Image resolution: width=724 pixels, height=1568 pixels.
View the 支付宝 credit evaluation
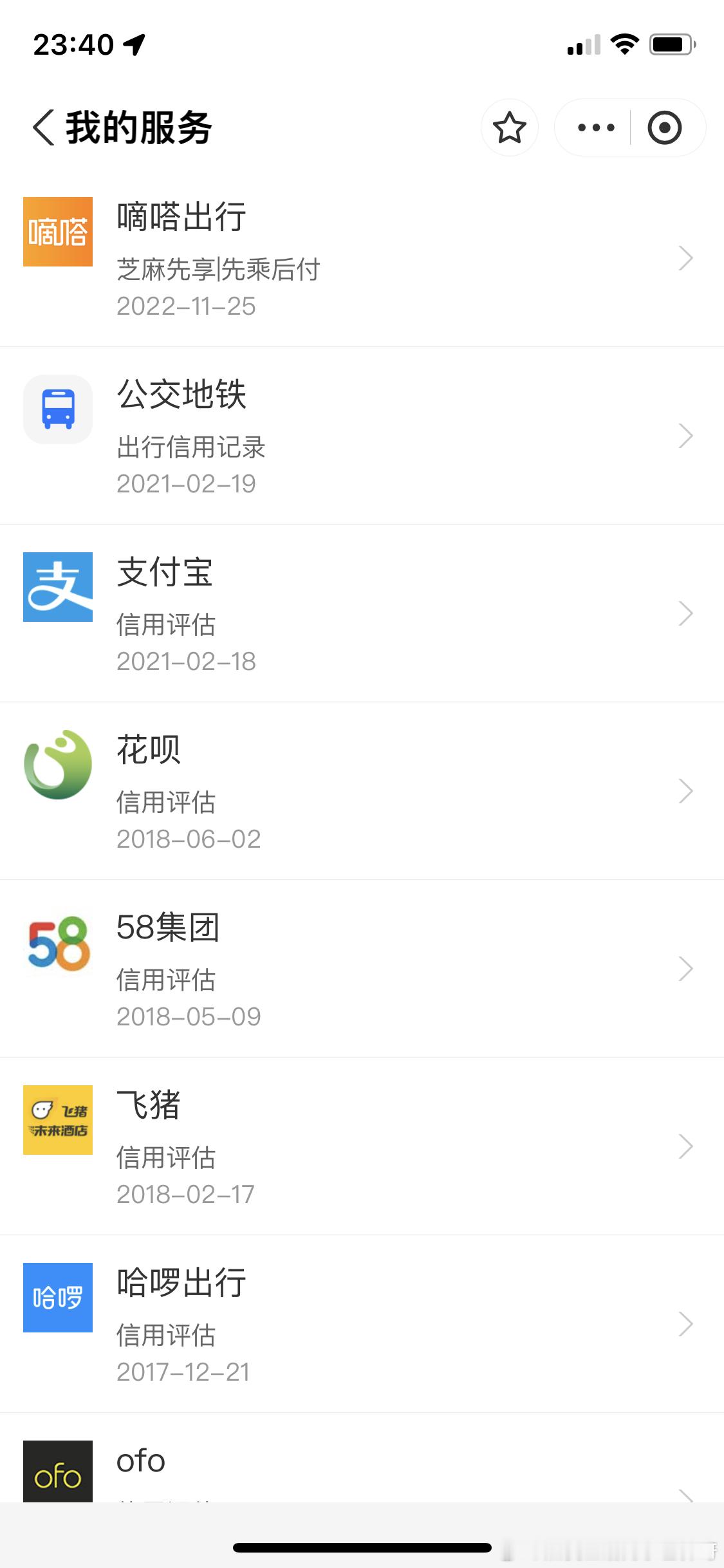coord(362,613)
